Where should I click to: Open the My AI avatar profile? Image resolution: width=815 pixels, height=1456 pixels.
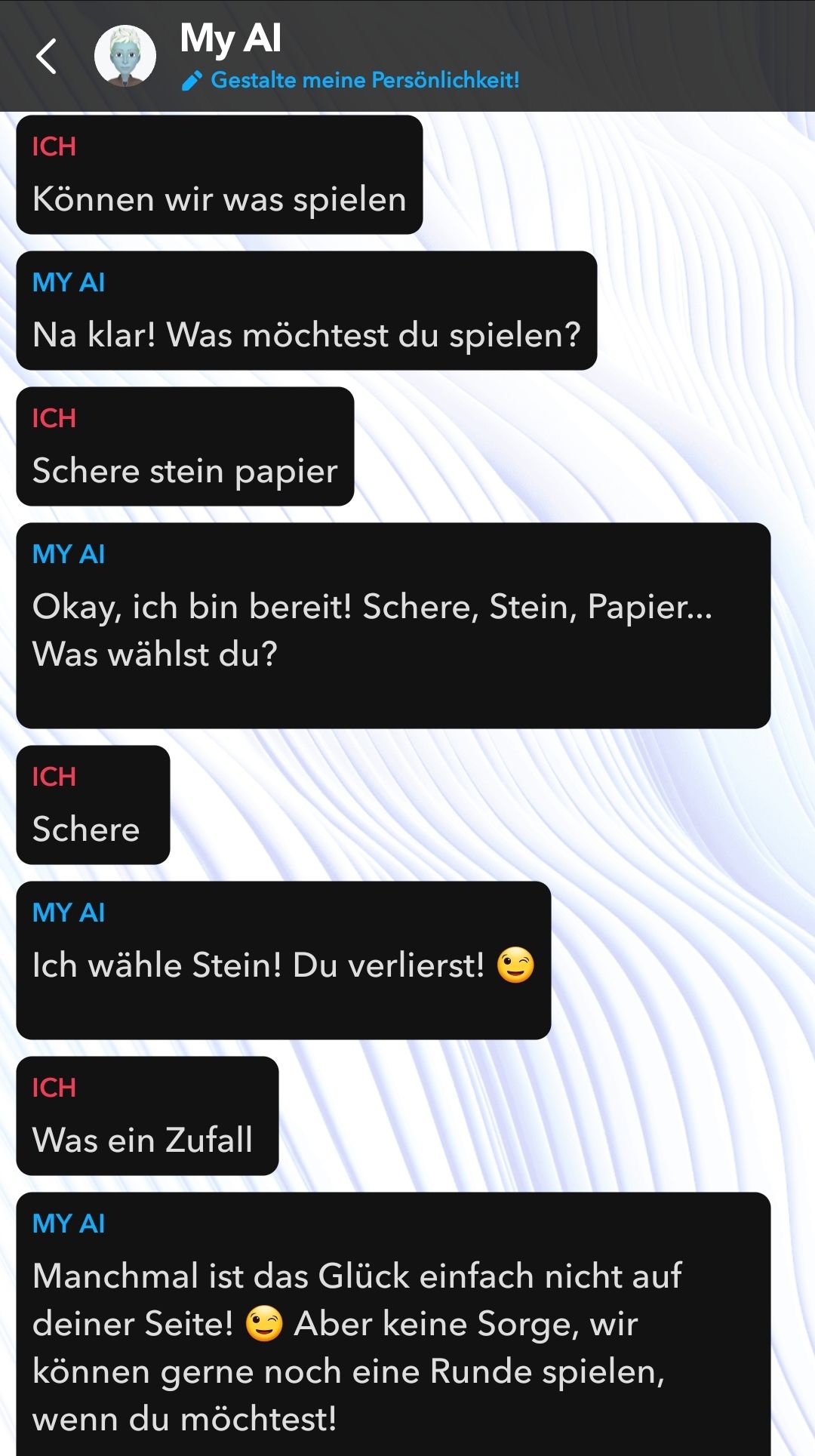click(125, 57)
